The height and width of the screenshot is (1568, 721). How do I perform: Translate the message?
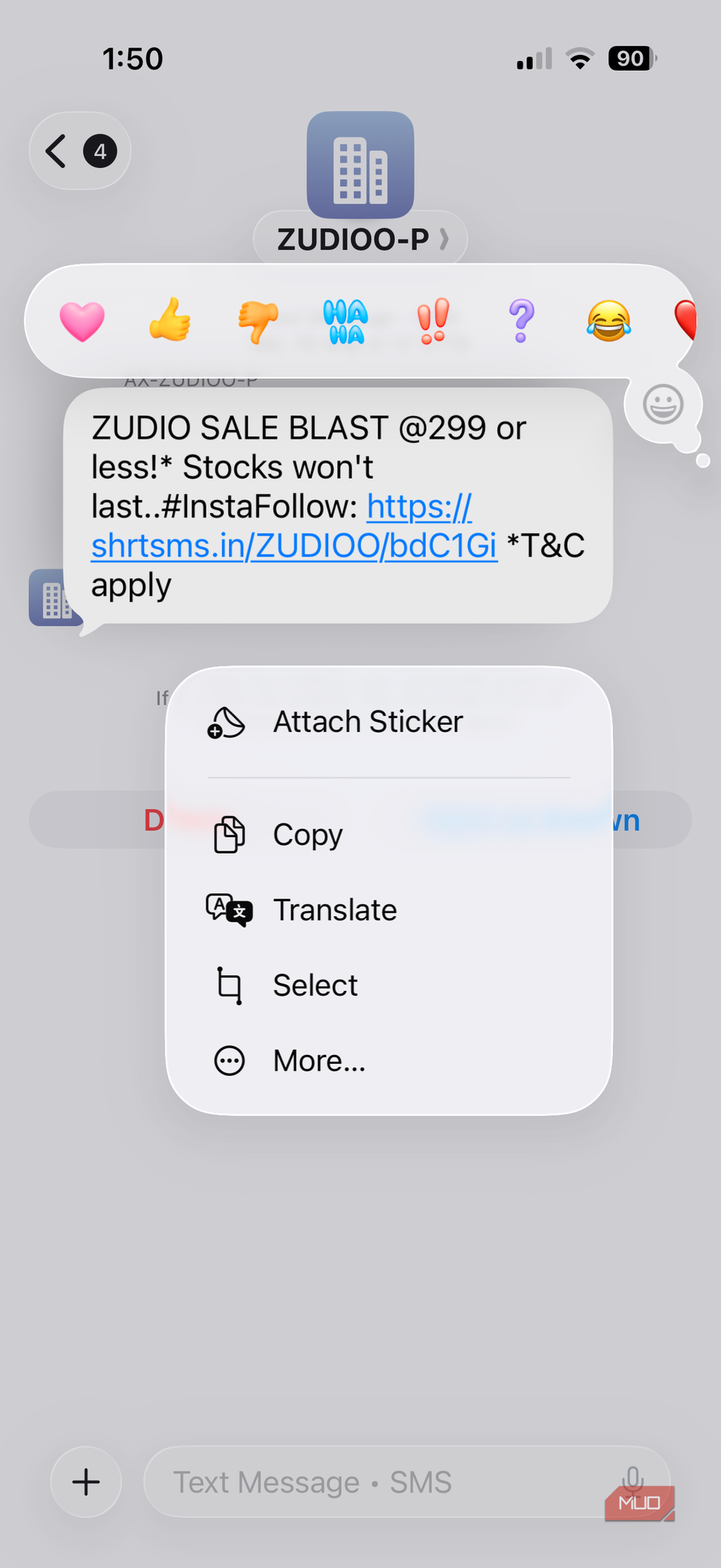click(x=334, y=911)
